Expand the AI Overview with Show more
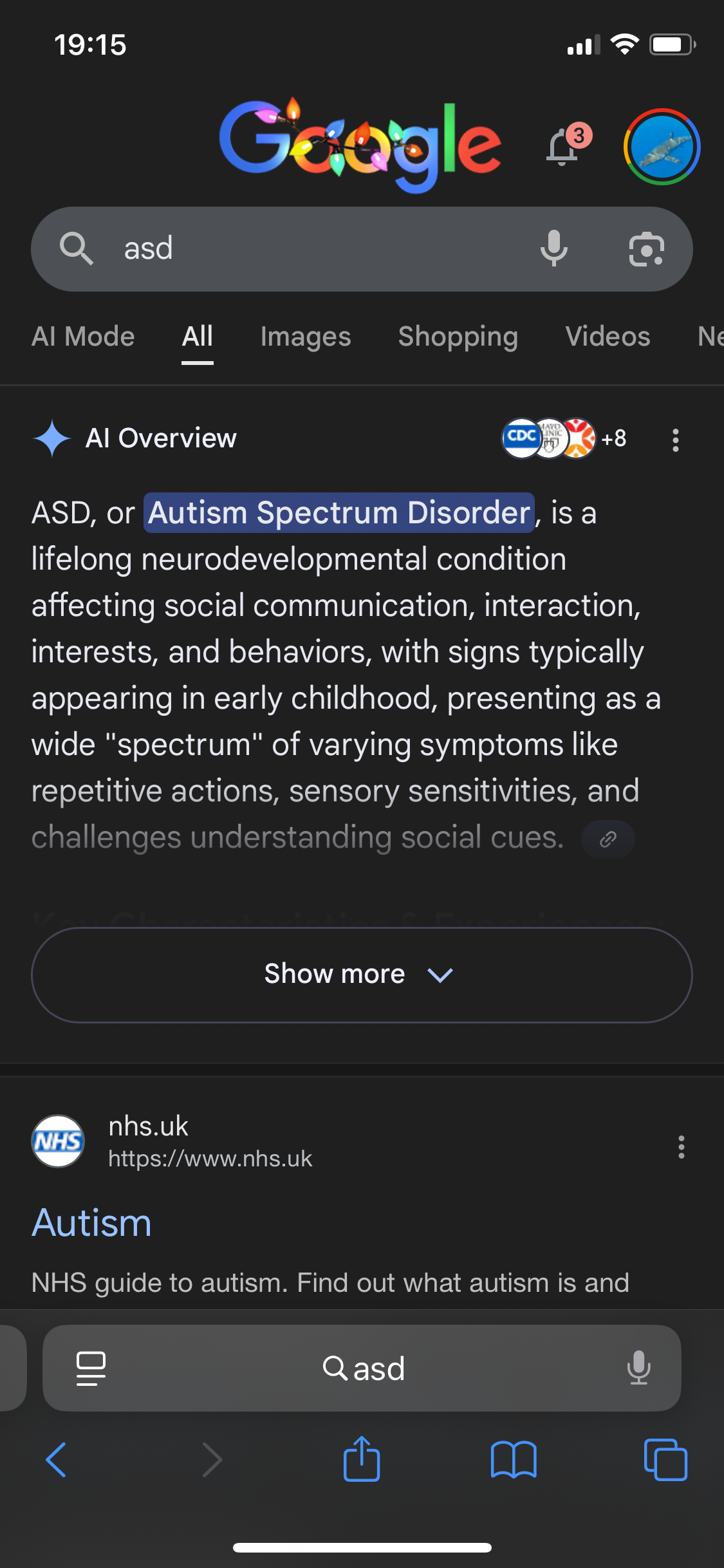 (362, 975)
